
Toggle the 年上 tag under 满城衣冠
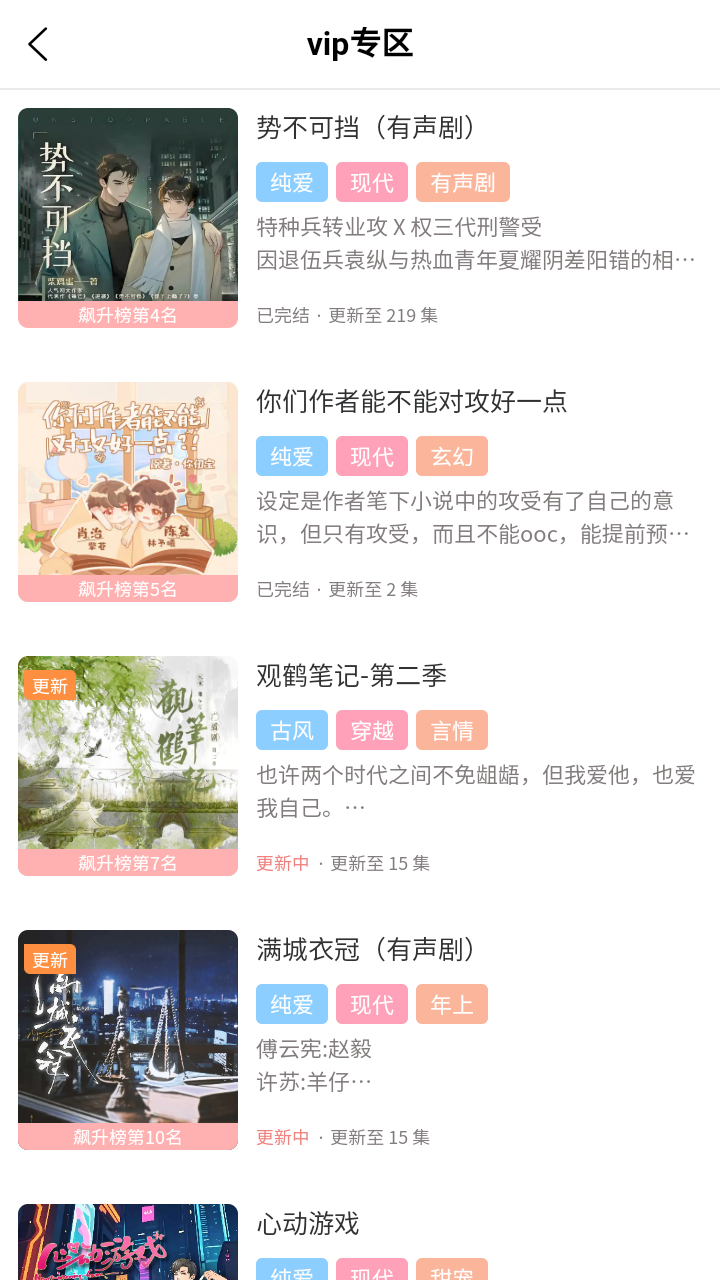click(x=451, y=1004)
